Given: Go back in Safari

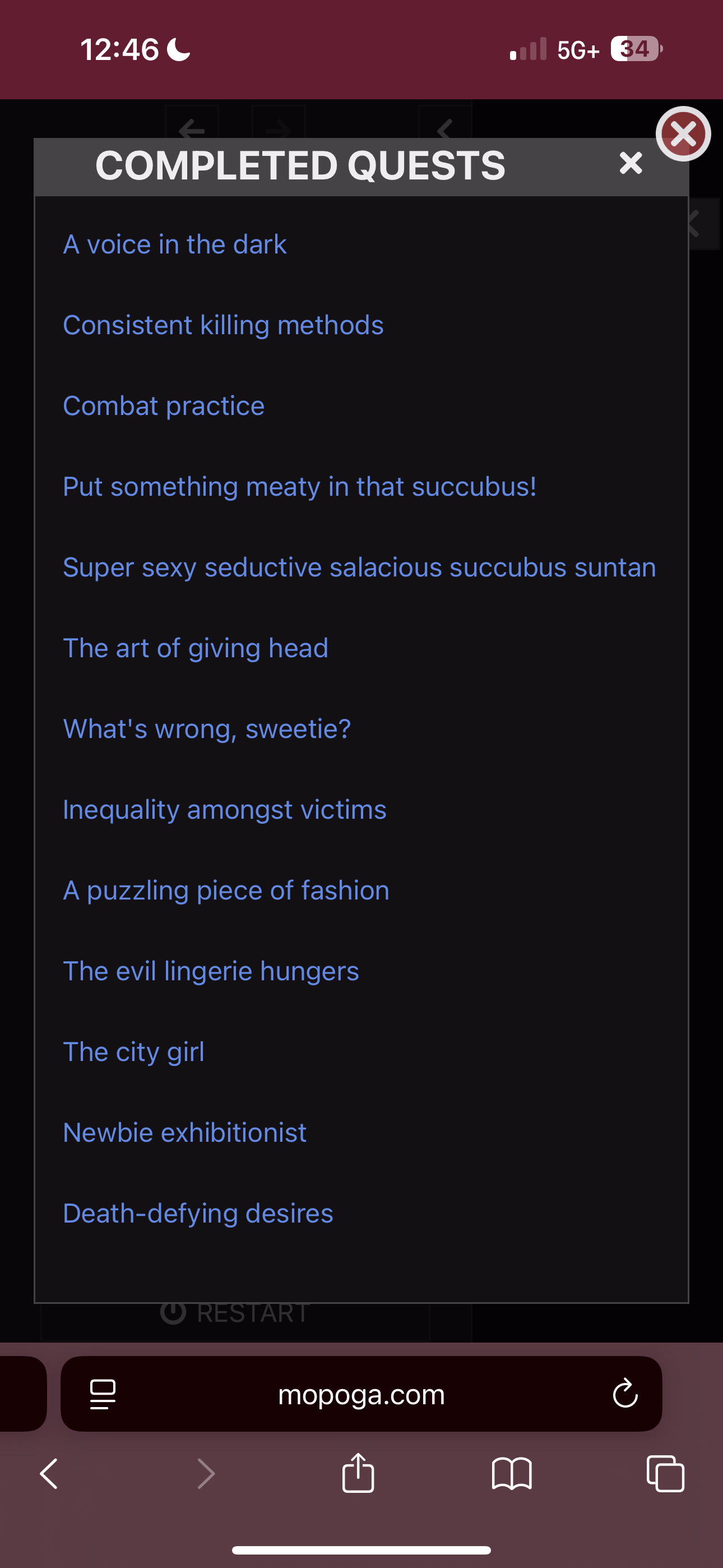Looking at the screenshot, I should coord(49,1474).
